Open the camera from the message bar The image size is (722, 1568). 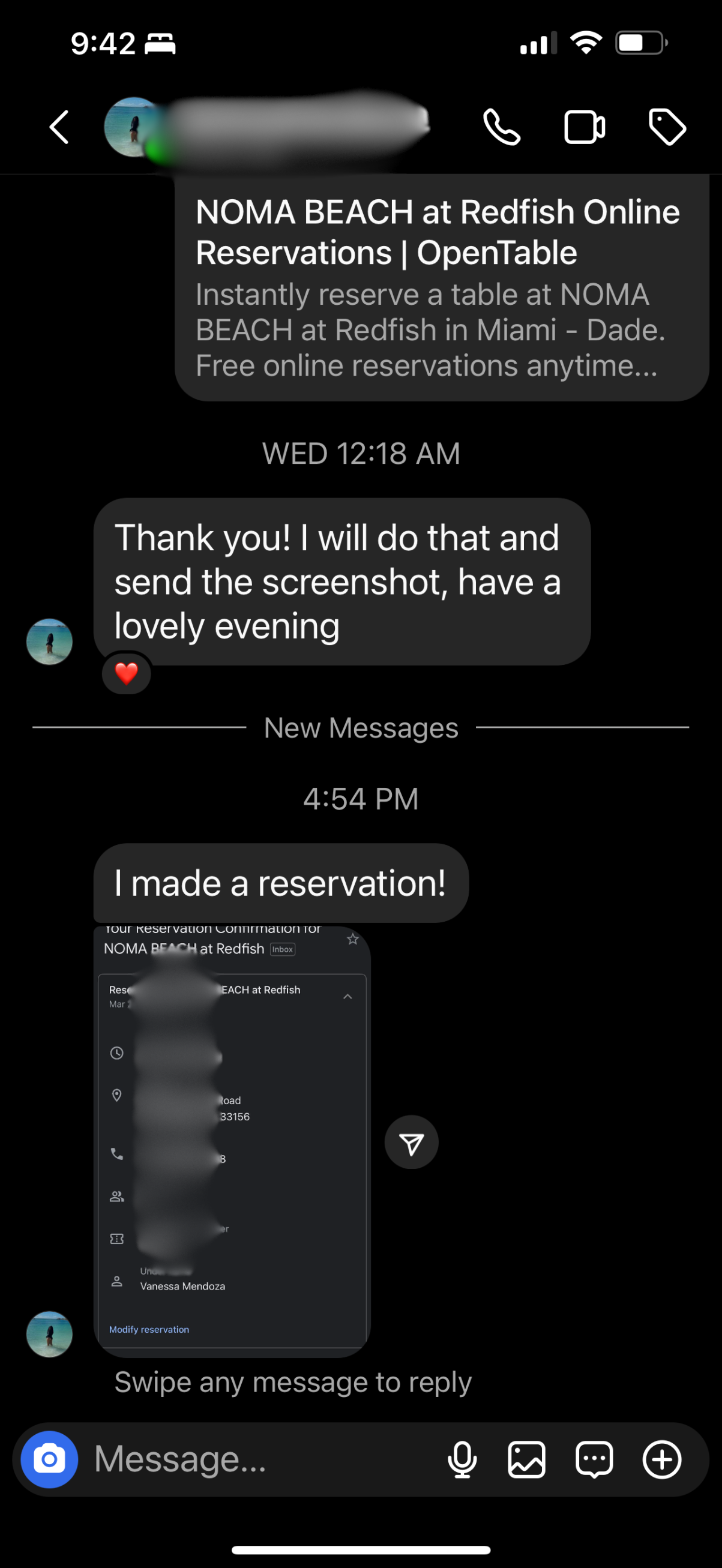pos(49,1459)
